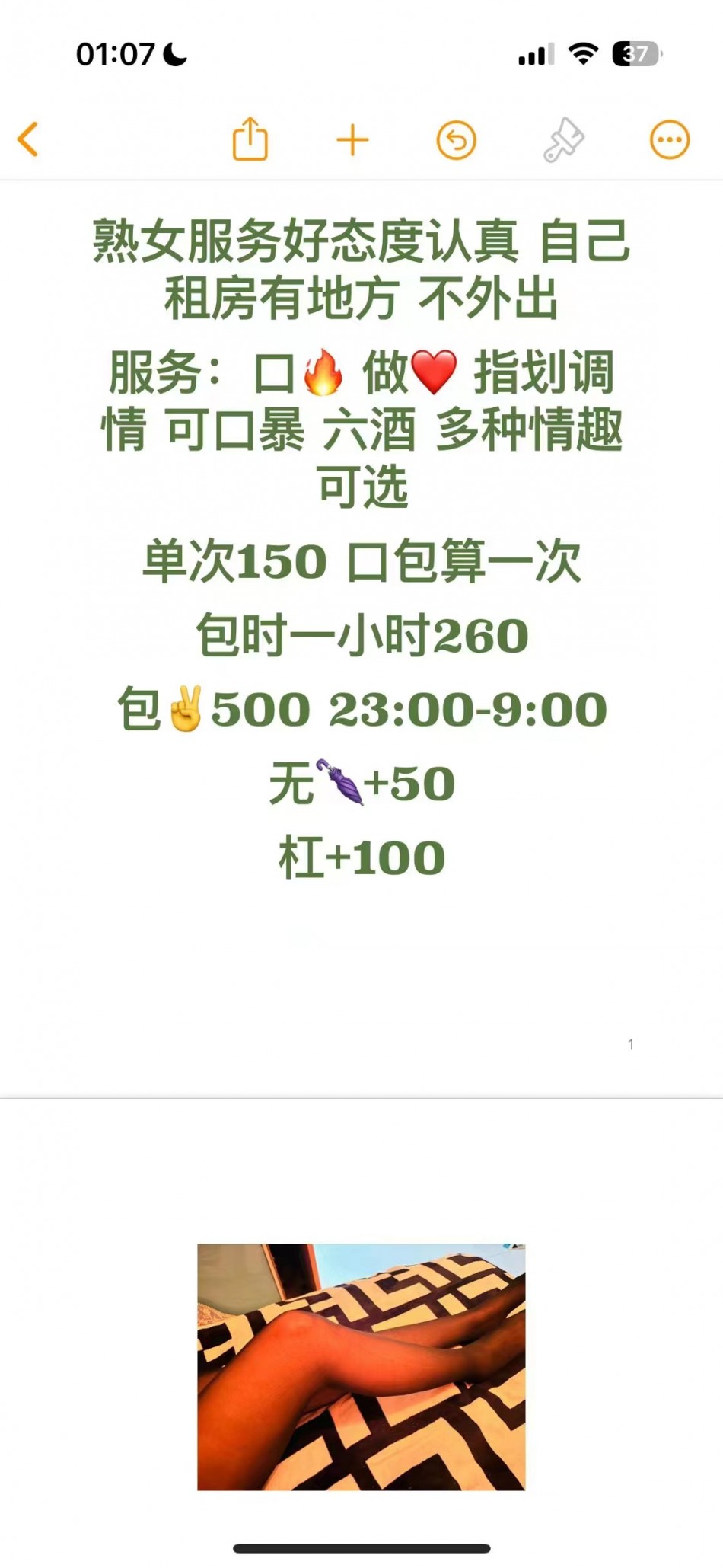The width and height of the screenshot is (723, 1568).
Task: Open the more options menu
Action: [x=669, y=140]
